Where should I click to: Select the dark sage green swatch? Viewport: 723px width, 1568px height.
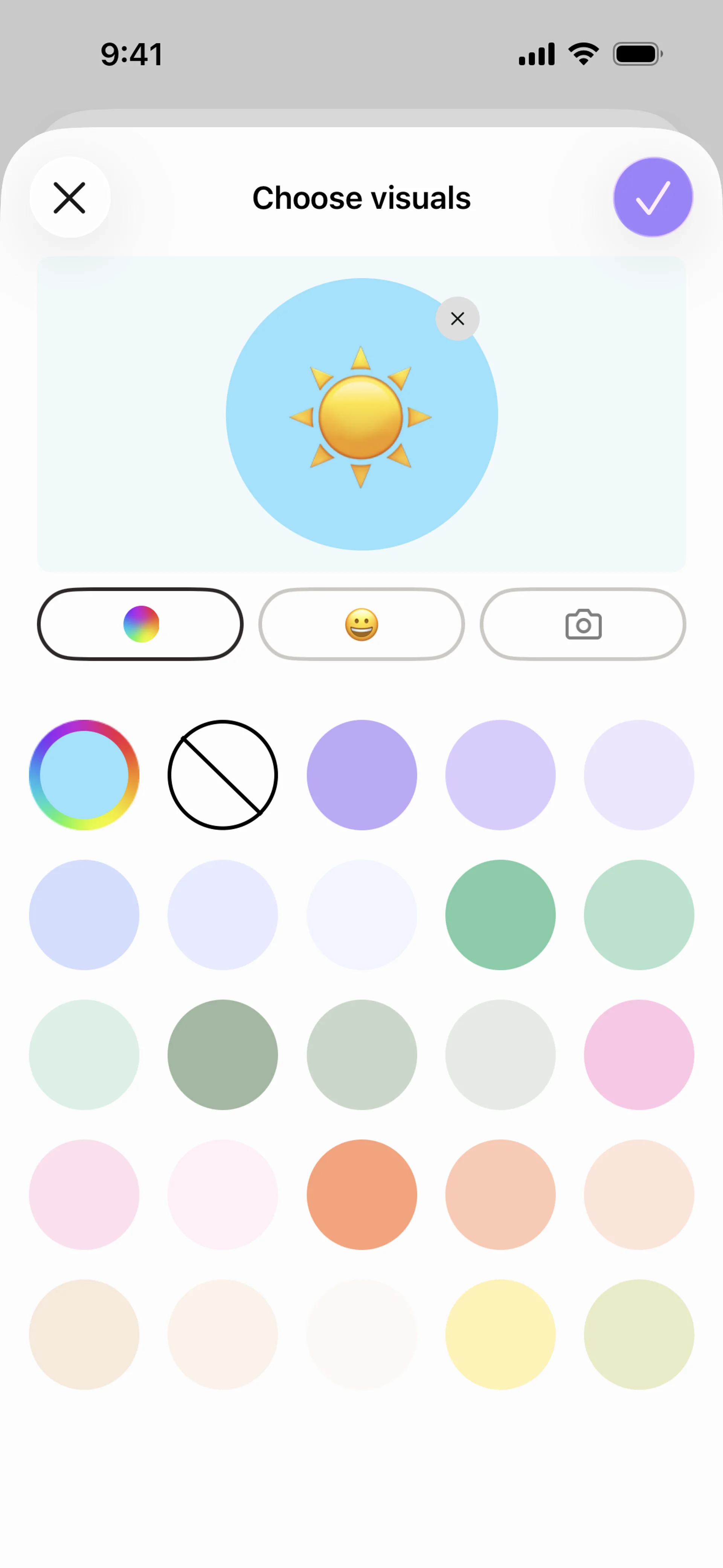[223, 1054]
